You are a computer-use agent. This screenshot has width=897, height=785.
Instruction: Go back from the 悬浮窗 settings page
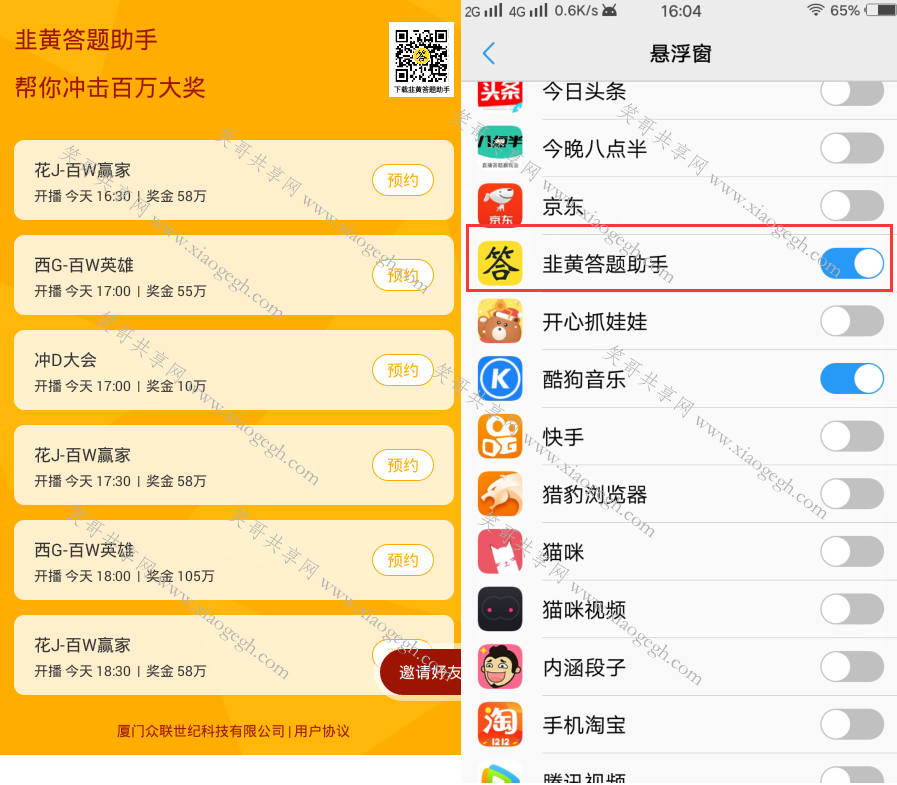488,54
